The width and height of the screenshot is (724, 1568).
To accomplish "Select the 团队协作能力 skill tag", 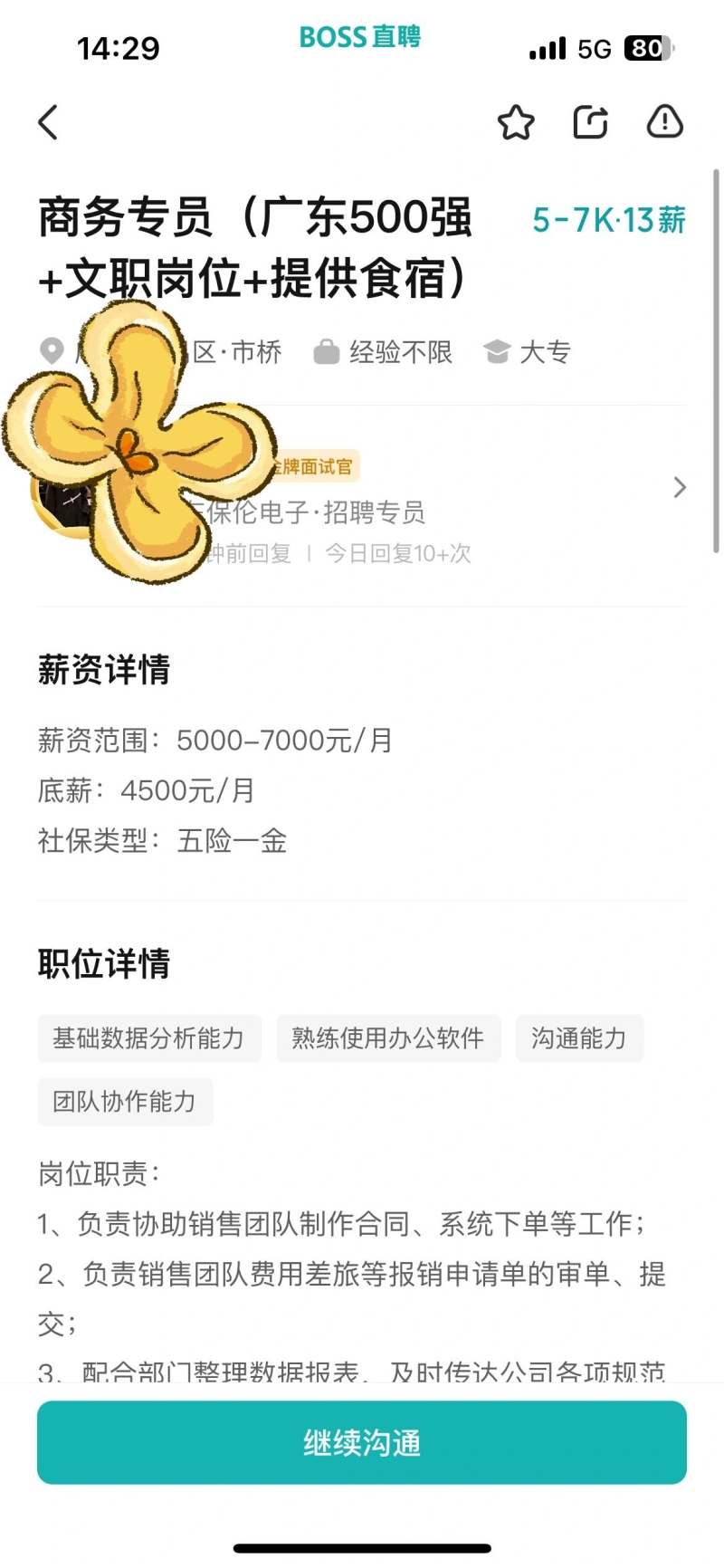I will (125, 1102).
